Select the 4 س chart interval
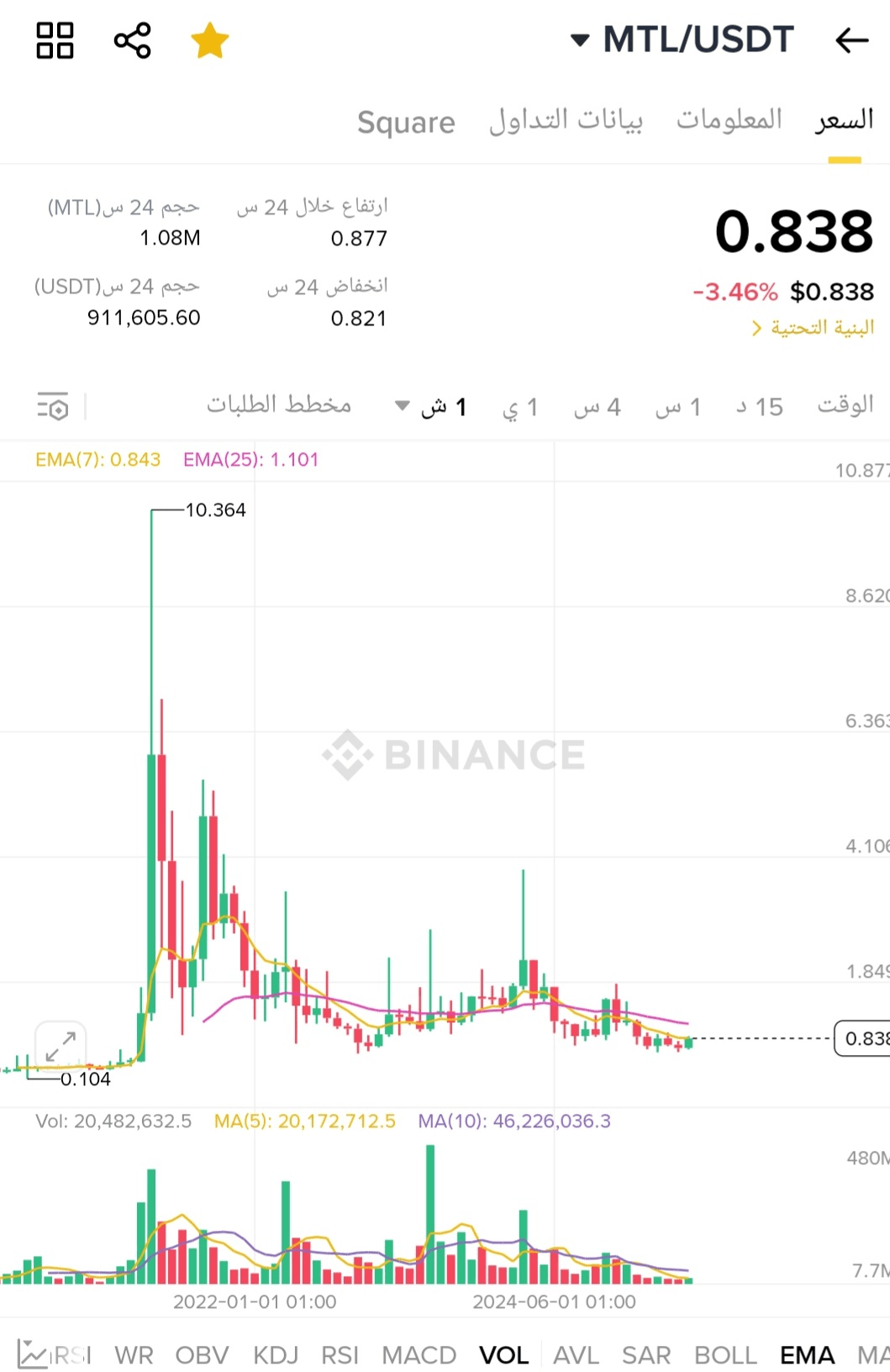The width and height of the screenshot is (890, 1372). [597, 408]
